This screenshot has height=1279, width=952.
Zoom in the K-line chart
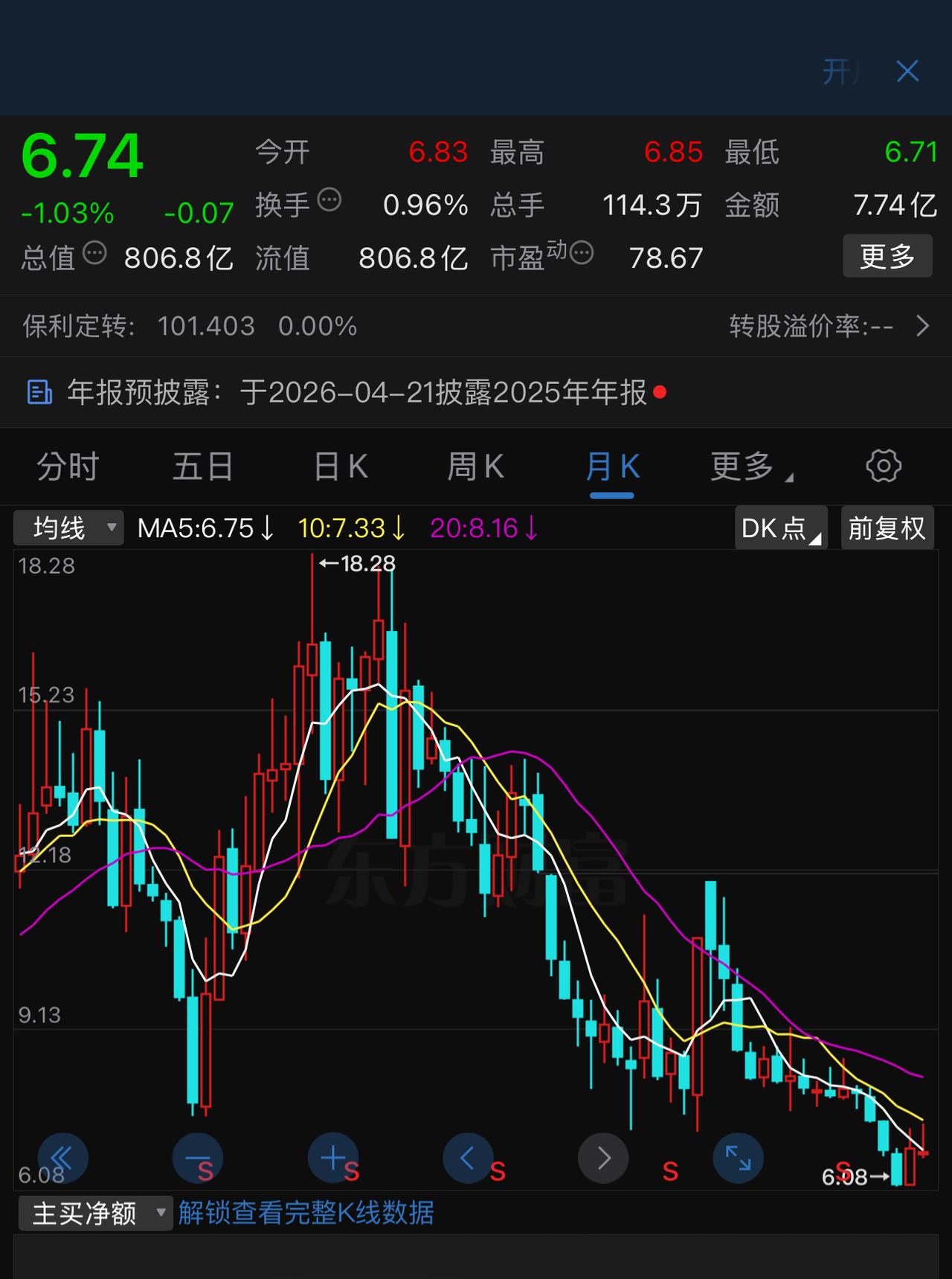[333, 1158]
